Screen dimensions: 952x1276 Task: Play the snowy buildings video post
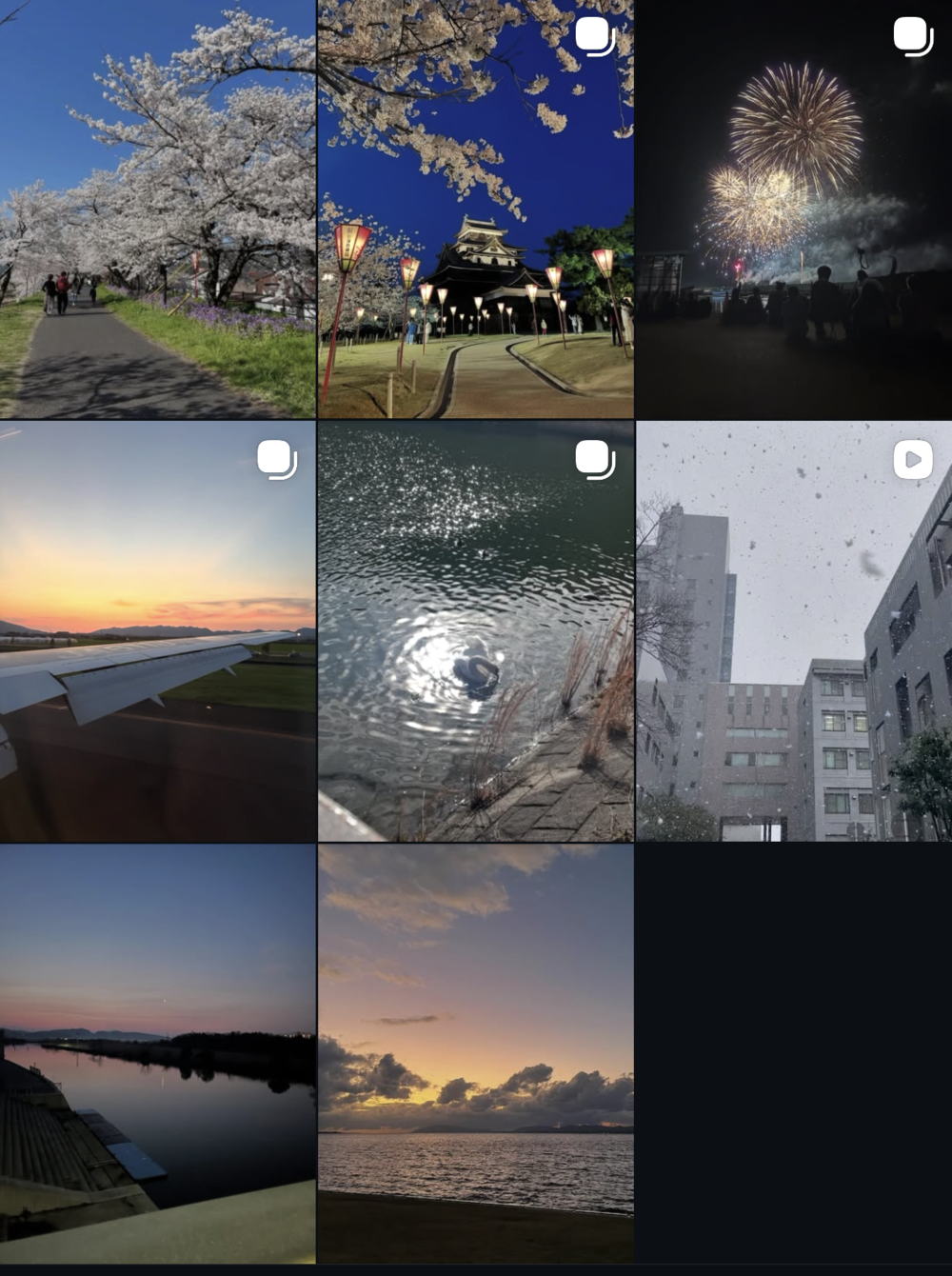click(x=793, y=631)
